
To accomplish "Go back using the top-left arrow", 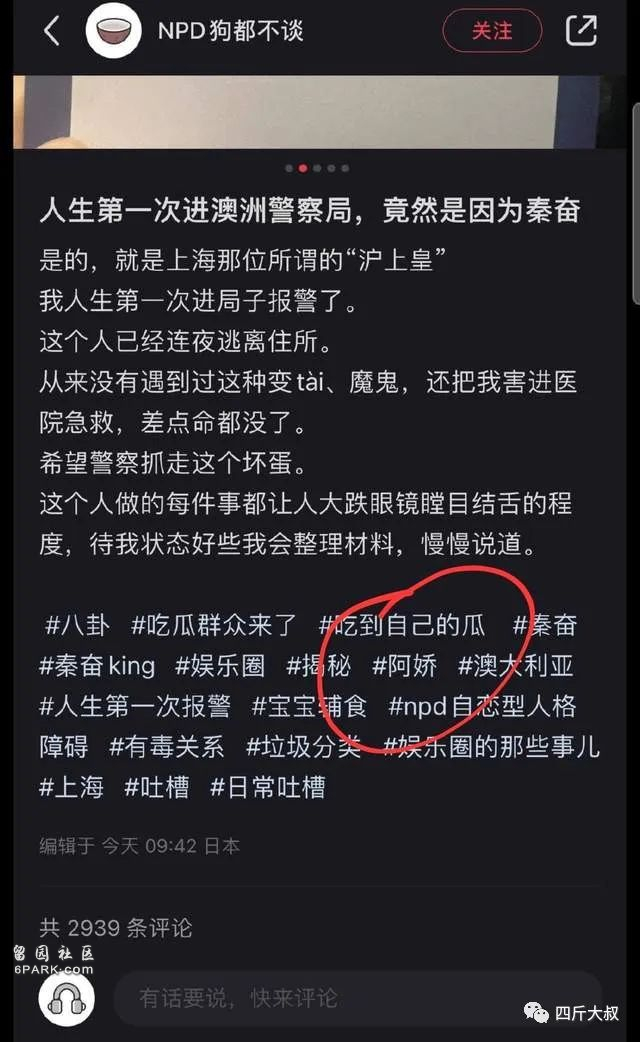I will [52, 32].
